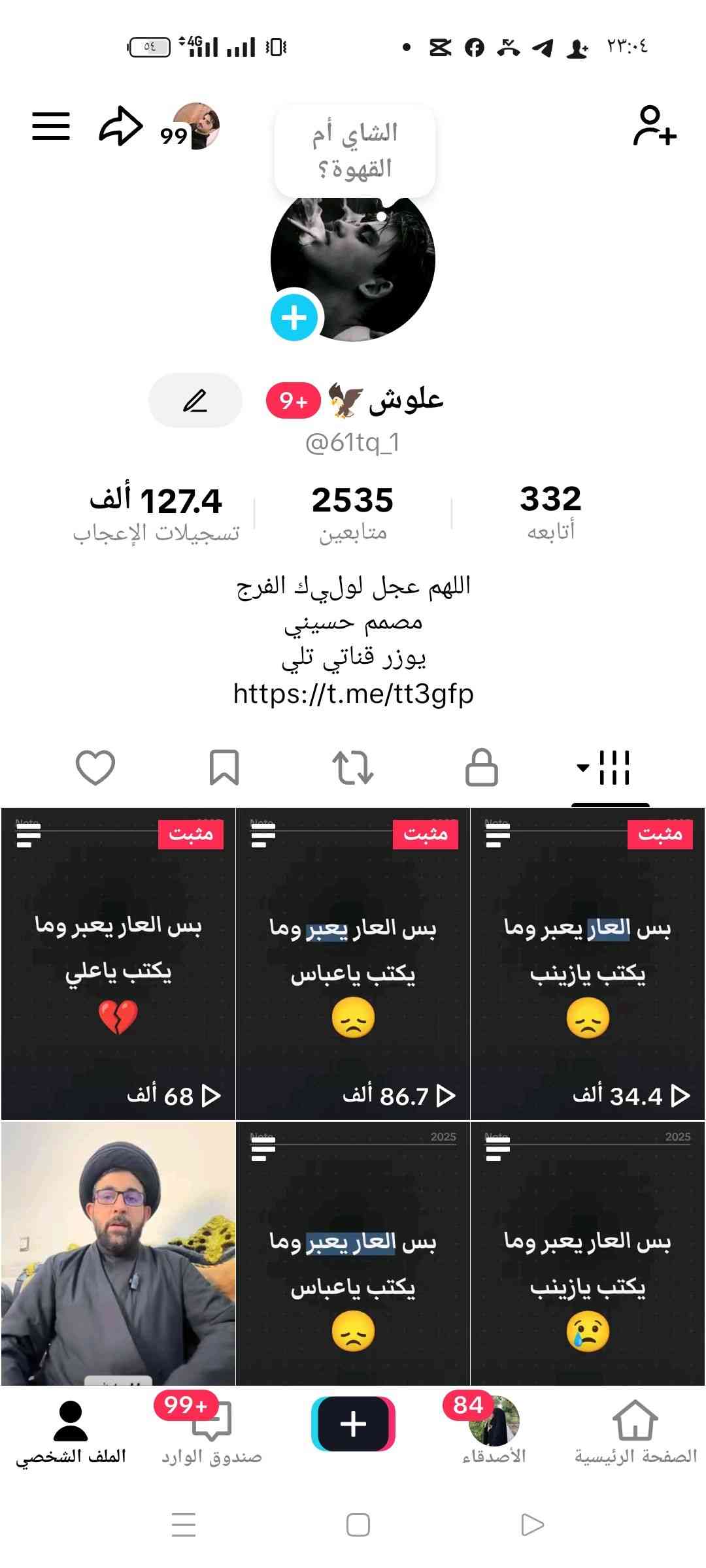Open the pinned video with 34.4 ألف views

coord(588,964)
